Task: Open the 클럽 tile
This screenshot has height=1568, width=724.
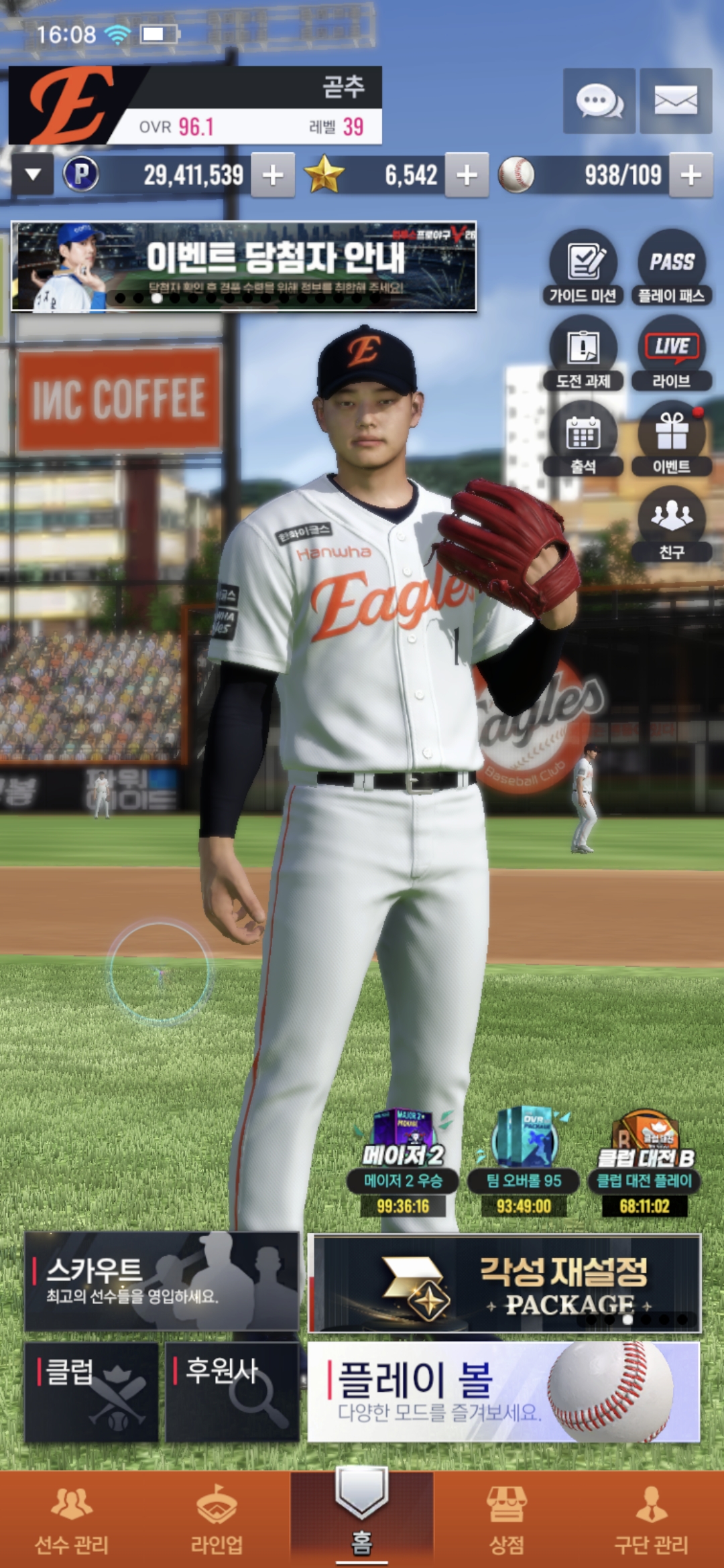Action: click(92, 1392)
